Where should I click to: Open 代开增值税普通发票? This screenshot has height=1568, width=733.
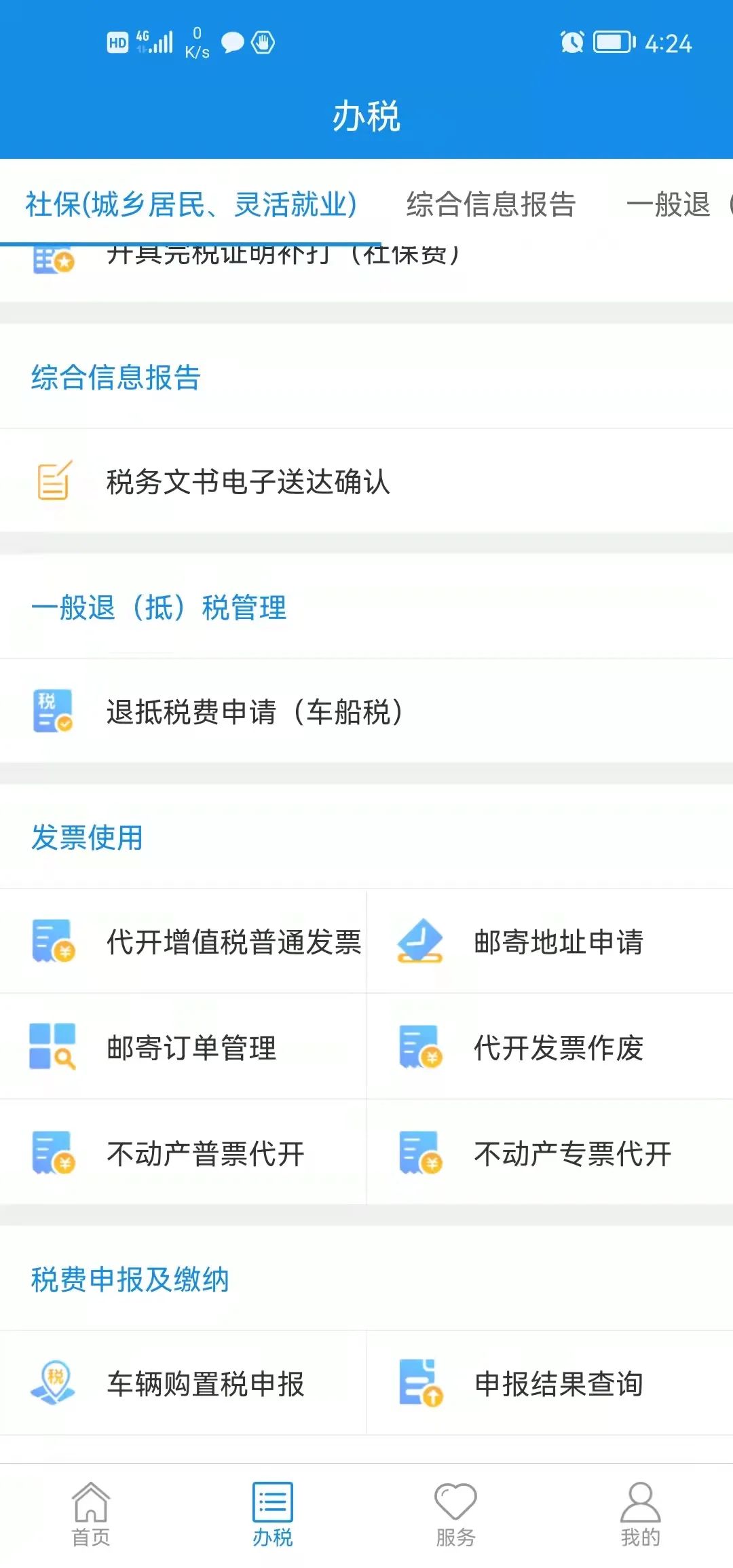point(183,941)
